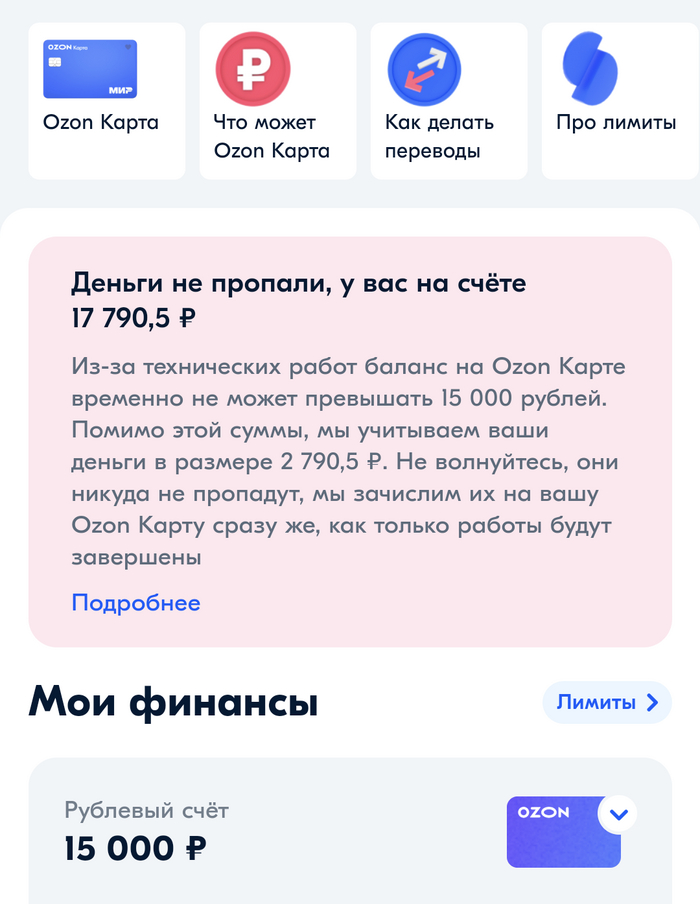
Task: Open the Как делать переводы tile
Action: pyautogui.click(x=448, y=101)
